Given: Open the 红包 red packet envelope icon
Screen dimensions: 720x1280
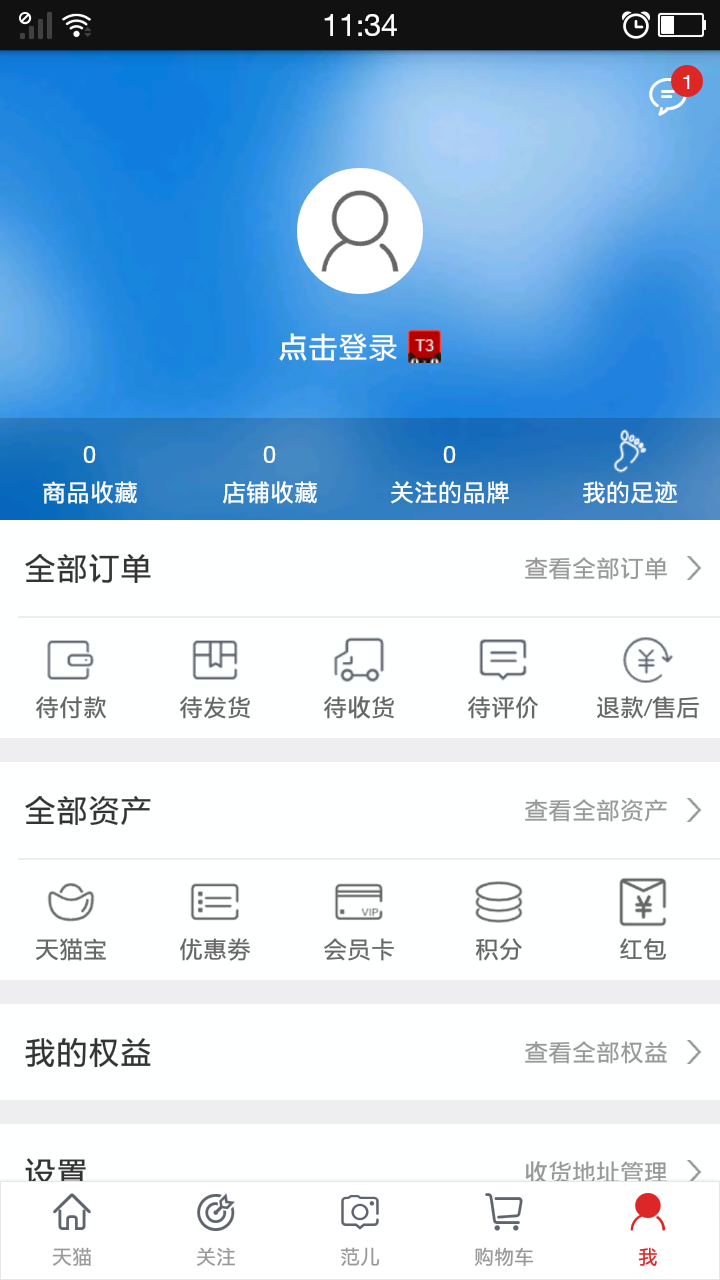Looking at the screenshot, I should click(643, 917).
